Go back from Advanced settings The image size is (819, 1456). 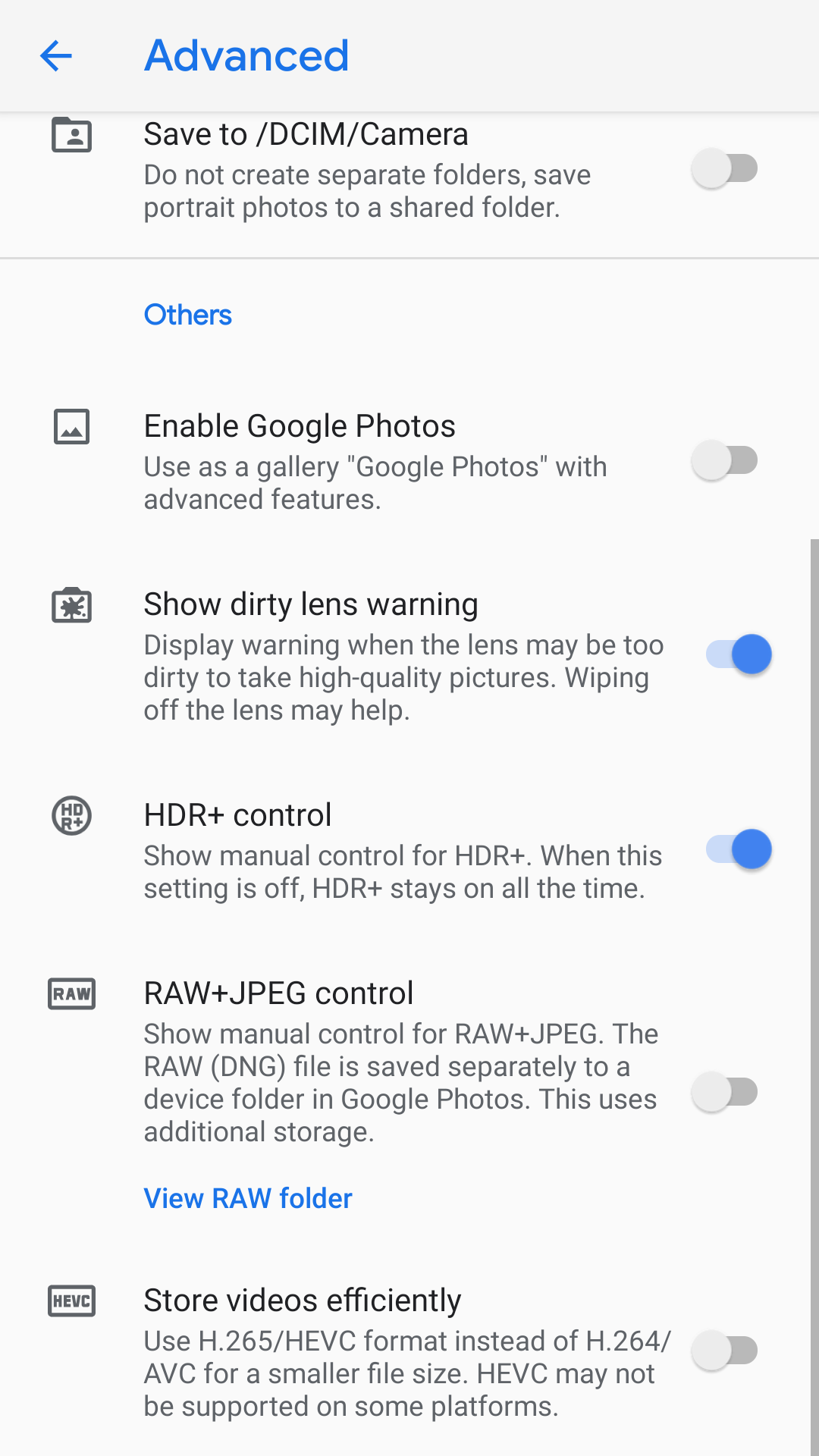(56, 56)
